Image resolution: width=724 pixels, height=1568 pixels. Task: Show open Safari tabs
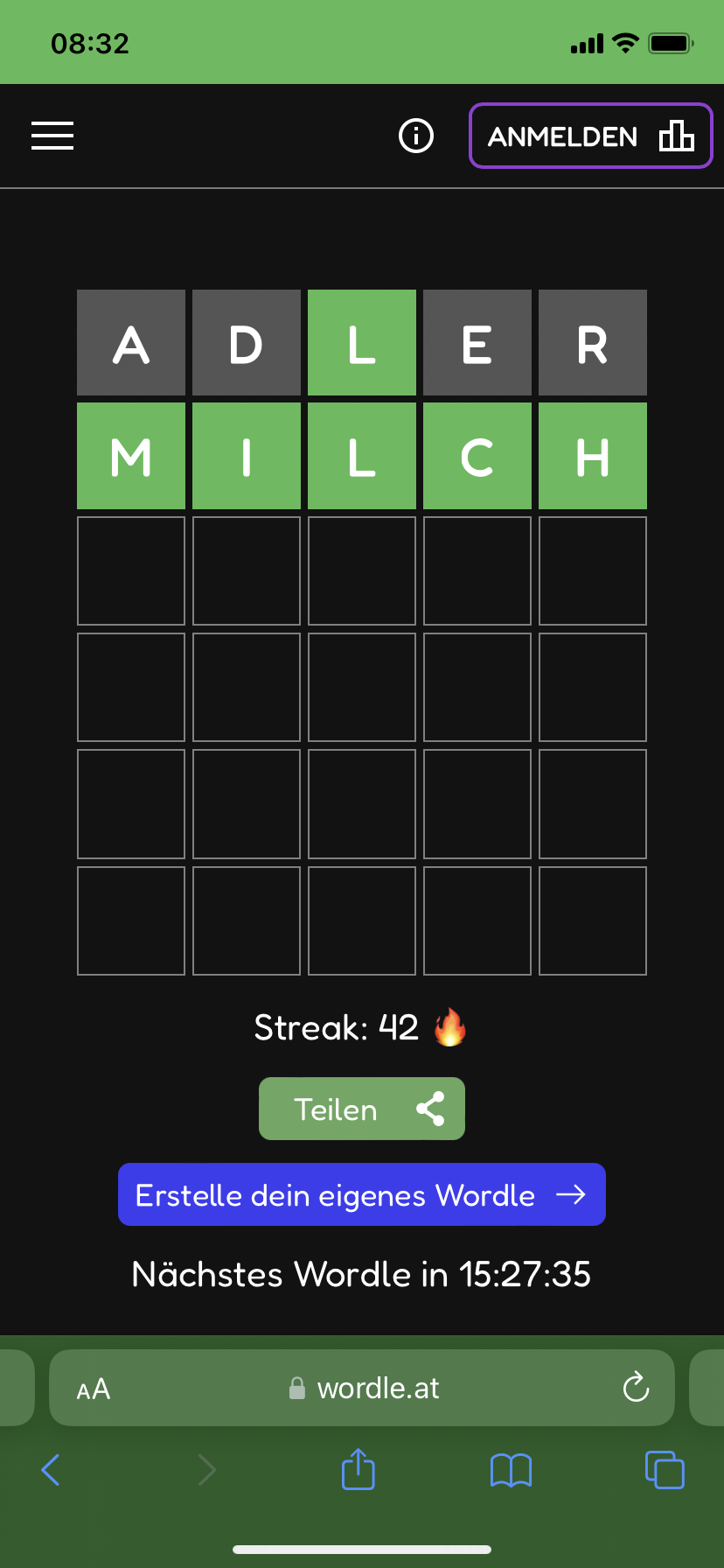(665, 1470)
